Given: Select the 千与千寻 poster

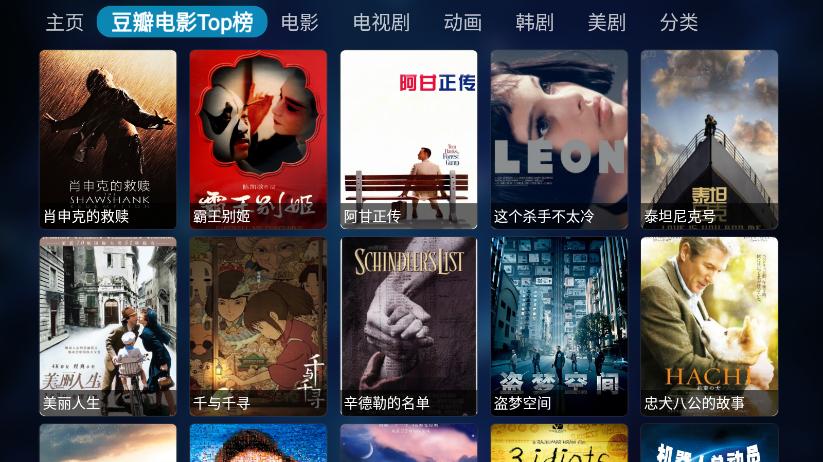Looking at the screenshot, I should 258,326.
